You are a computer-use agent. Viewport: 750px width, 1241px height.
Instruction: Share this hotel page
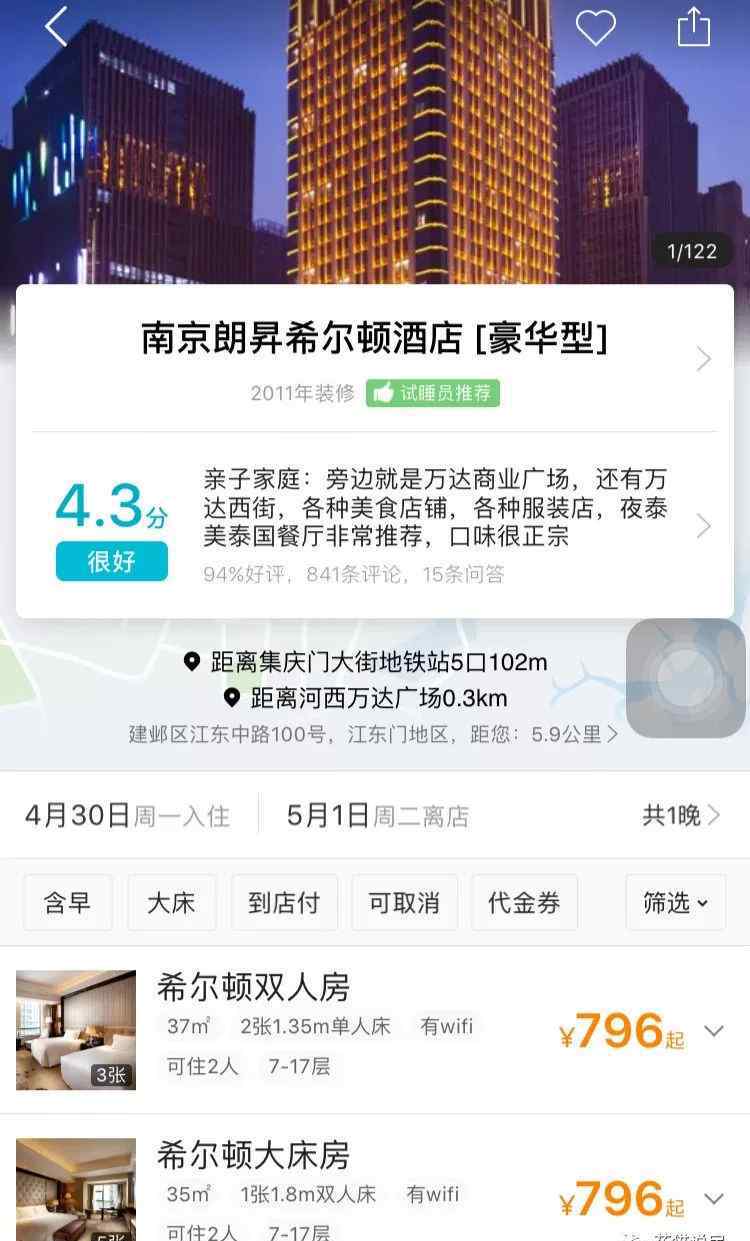pos(693,27)
